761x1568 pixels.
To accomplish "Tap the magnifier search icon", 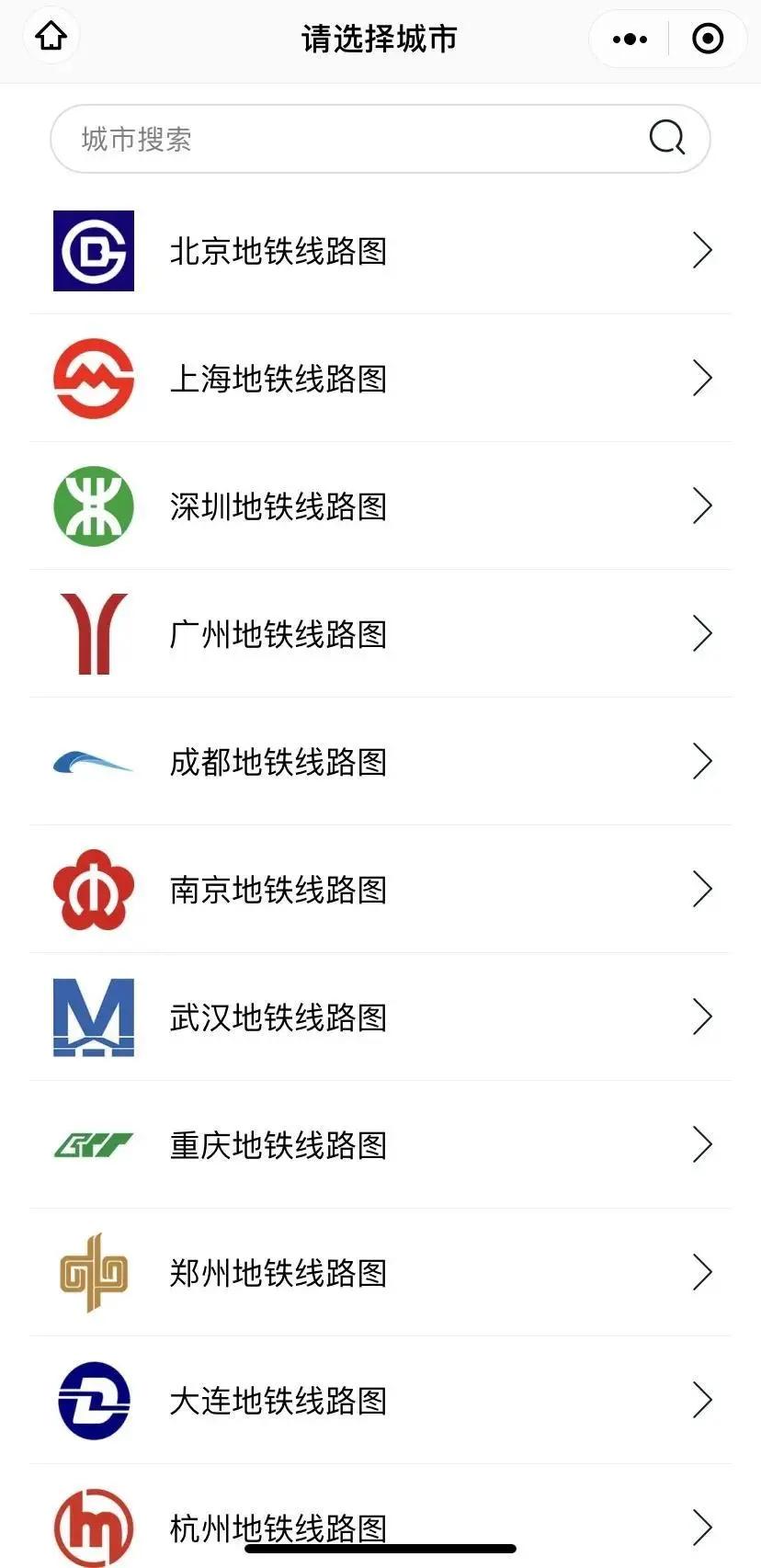I will click(667, 138).
